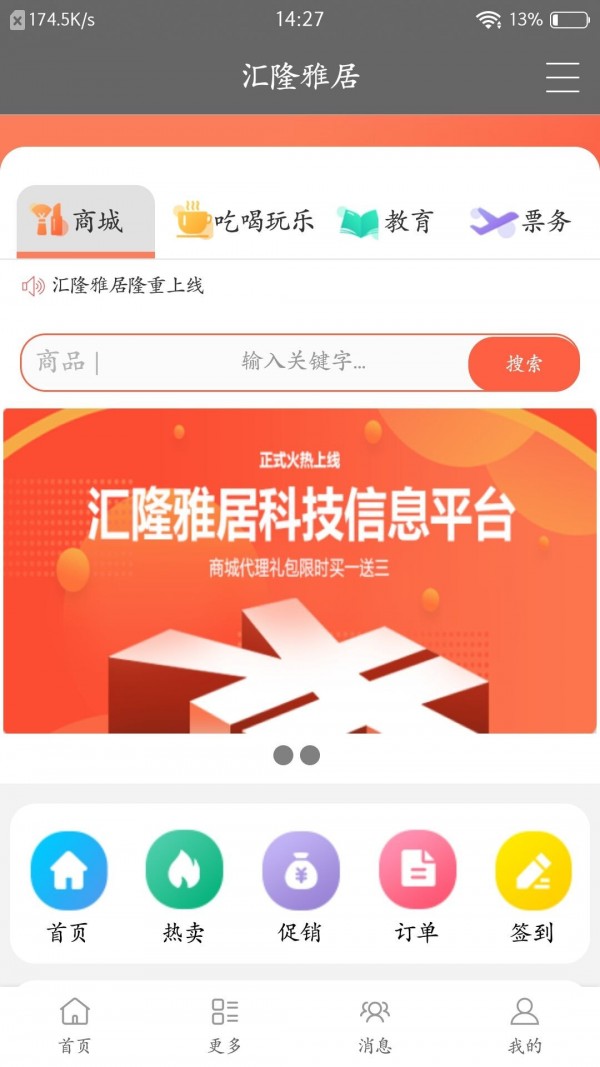The width and height of the screenshot is (600, 1067).
Task: Open the 票务 tab
Action: [521, 221]
